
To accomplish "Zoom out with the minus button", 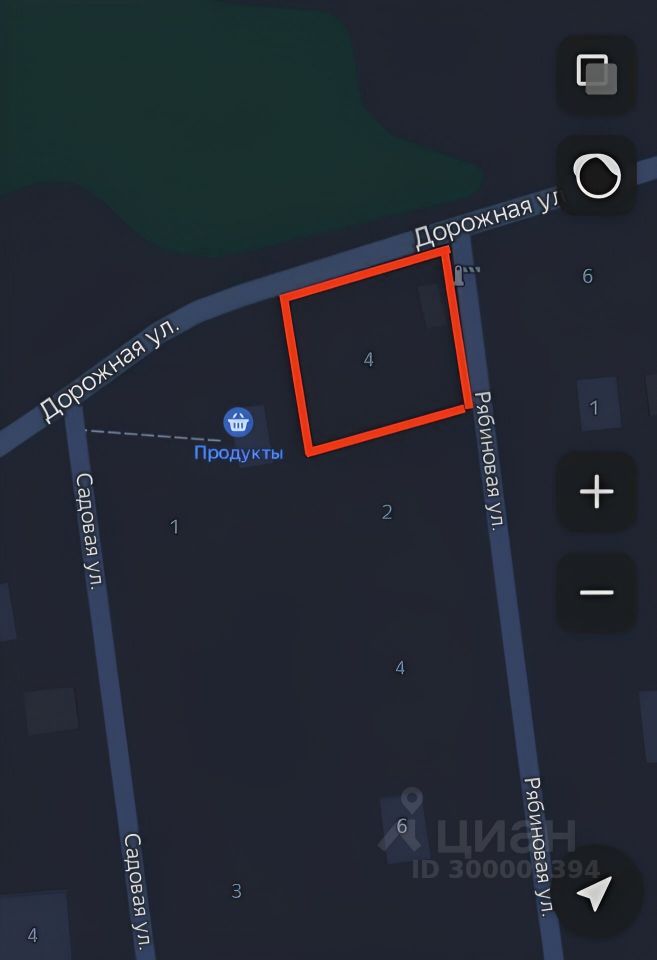I will 596,592.
